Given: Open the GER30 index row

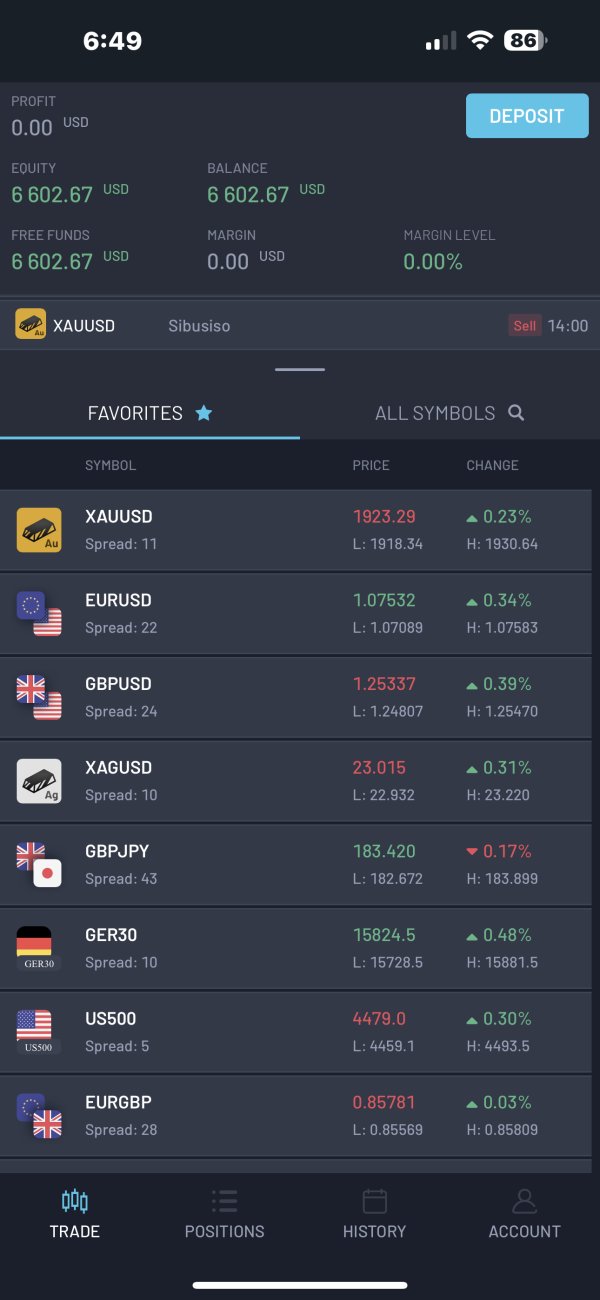Looking at the screenshot, I should (296, 949).
